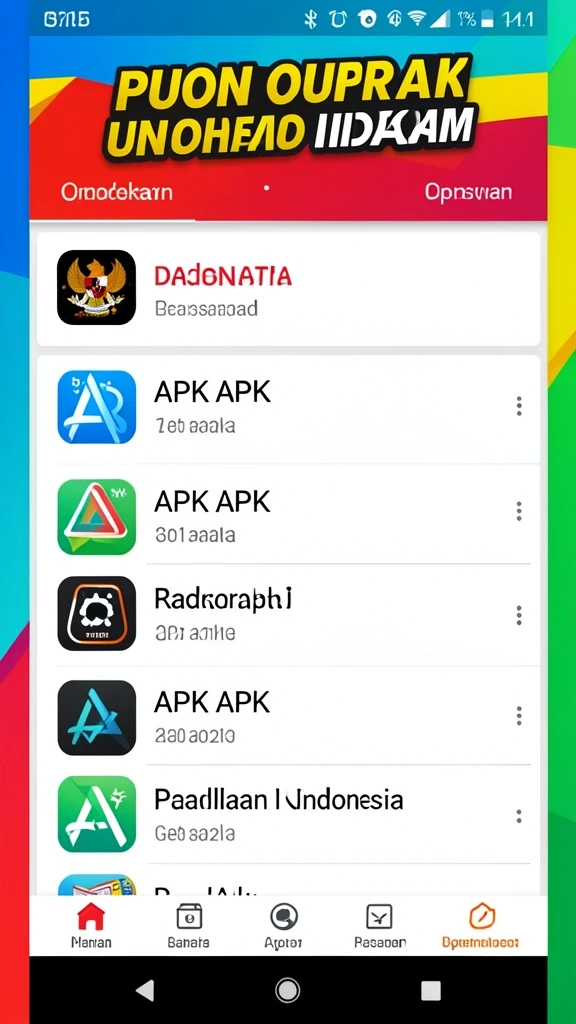Open the Radroraphl app row
The image size is (576, 1024).
(x=288, y=615)
